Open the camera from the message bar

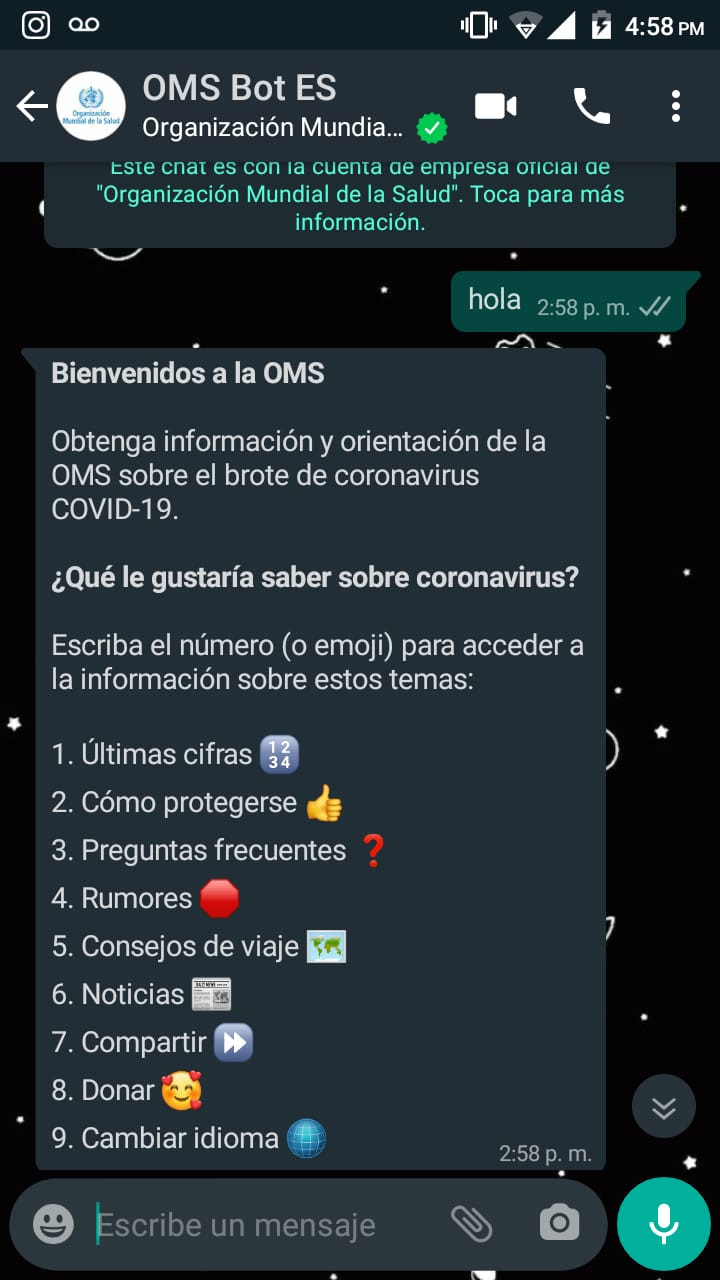click(558, 1222)
